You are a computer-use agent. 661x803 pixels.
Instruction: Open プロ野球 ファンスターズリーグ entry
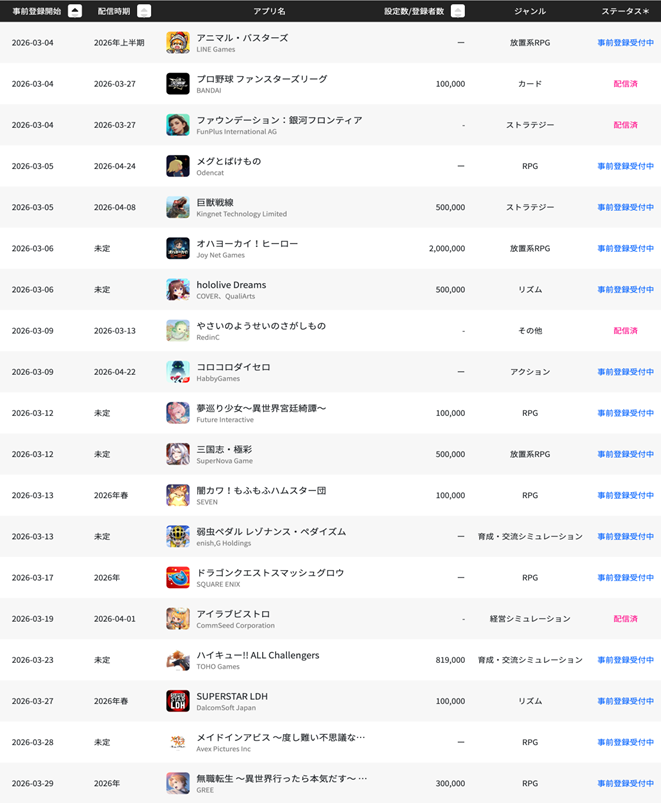[x=261, y=79]
